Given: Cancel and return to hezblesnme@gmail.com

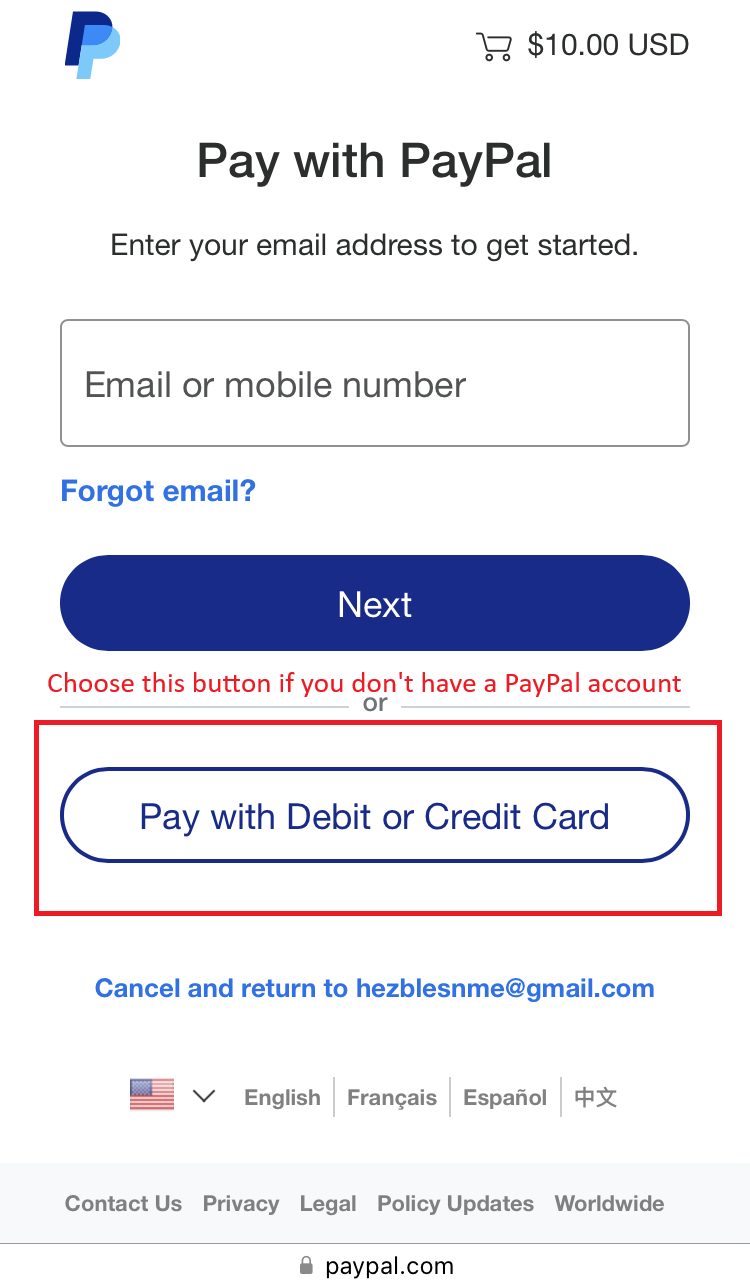Looking at the screenshot, I should pos(374,989).
